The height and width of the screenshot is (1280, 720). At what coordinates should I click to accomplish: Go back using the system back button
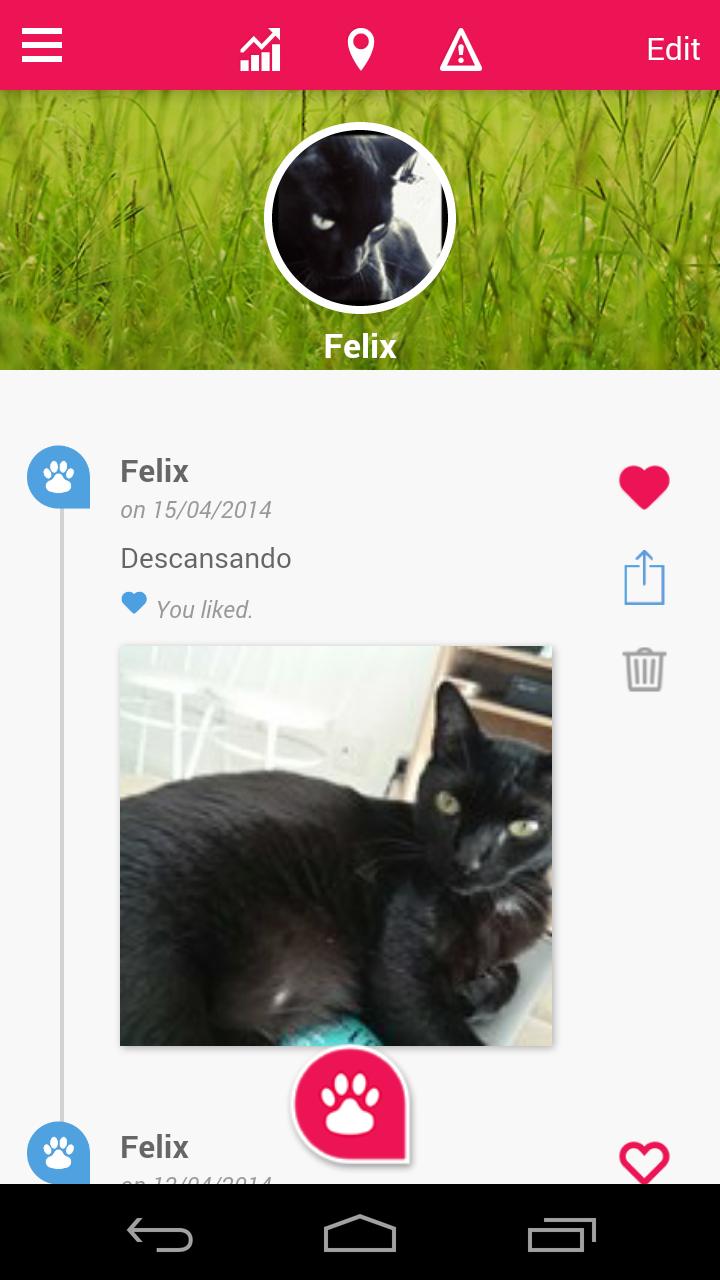coord(160,1235)
